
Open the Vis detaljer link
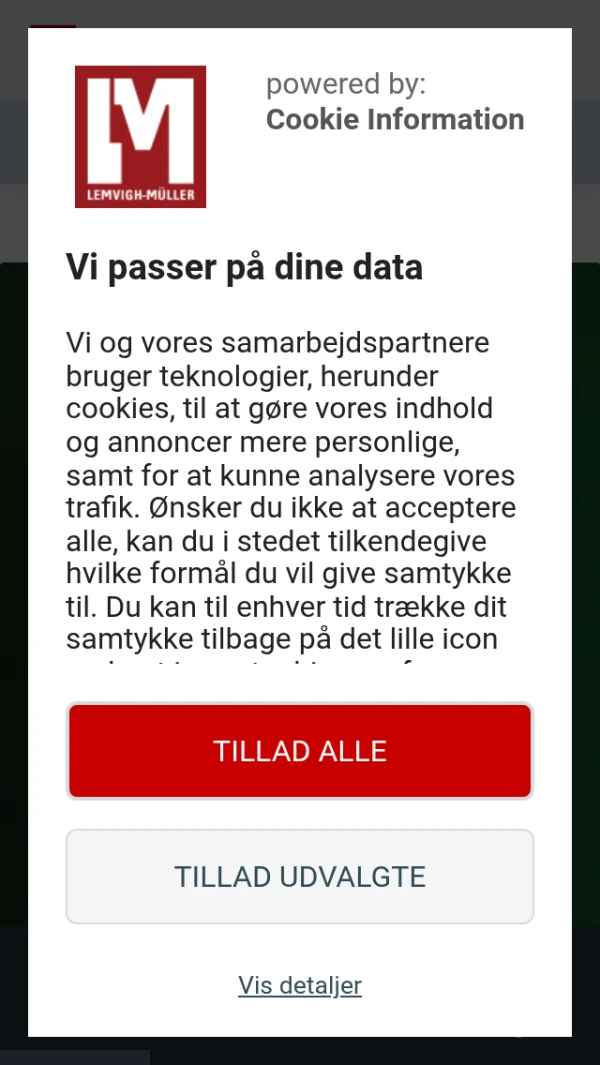(300, 985)
